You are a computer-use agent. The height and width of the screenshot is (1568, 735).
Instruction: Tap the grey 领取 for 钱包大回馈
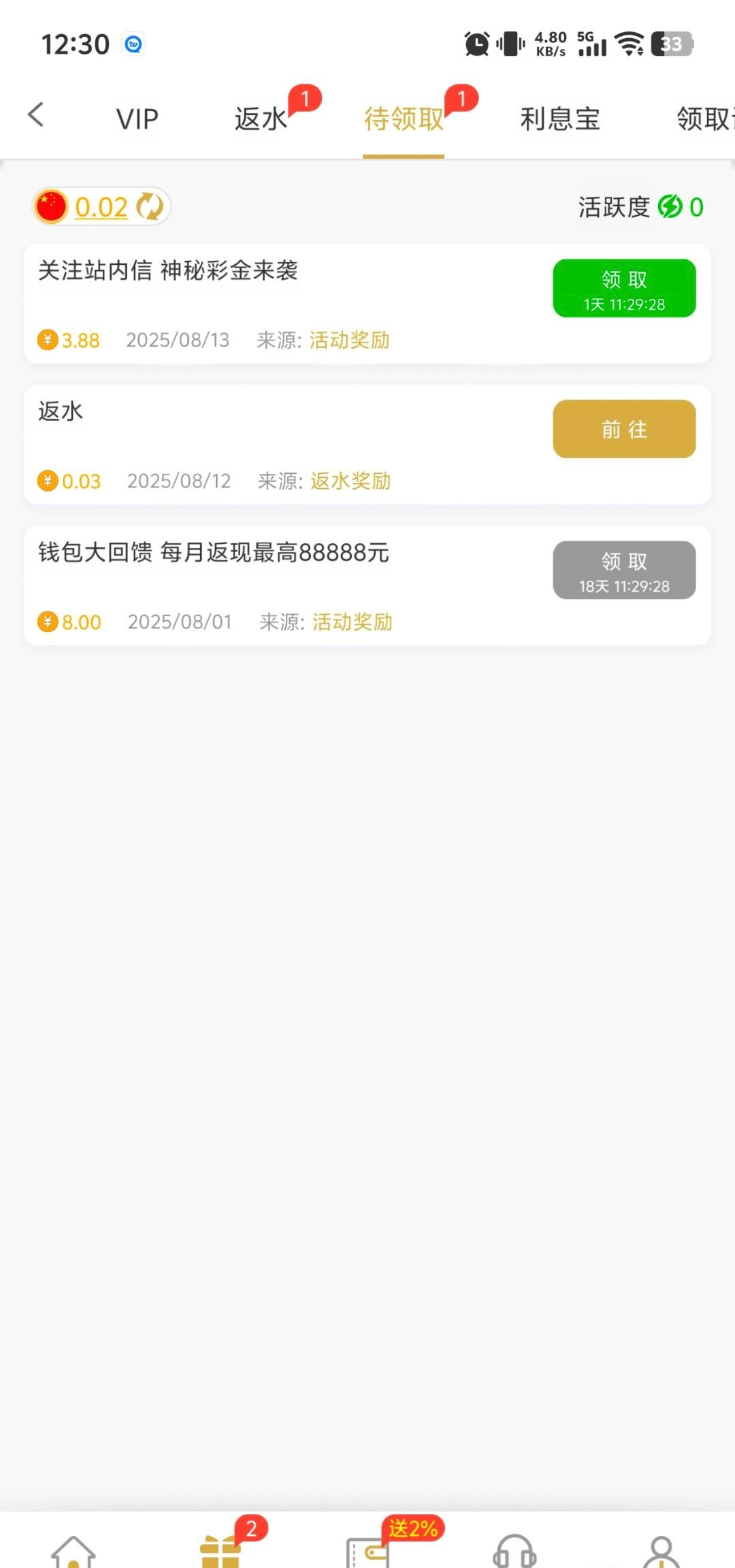[624, 570]
